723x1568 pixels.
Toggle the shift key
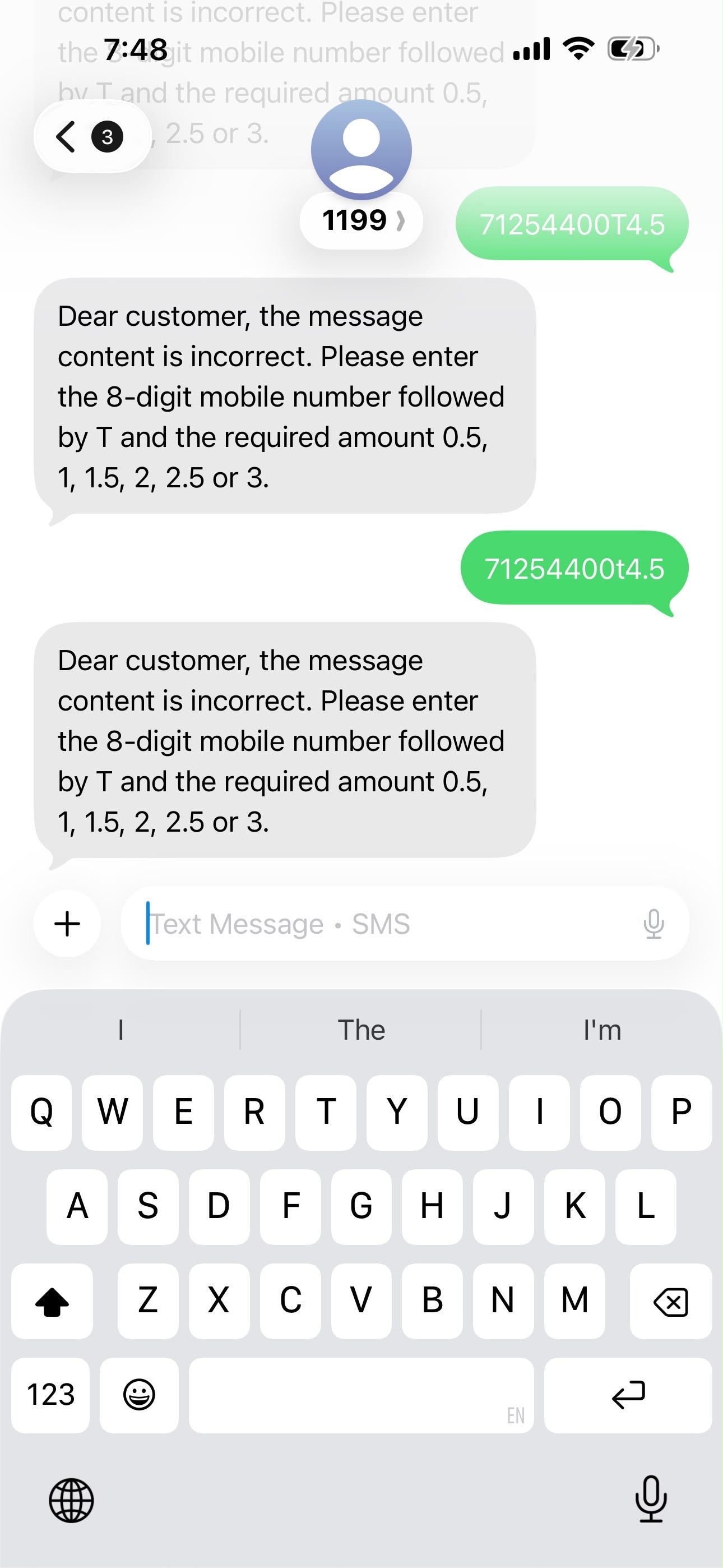click(52, 1301)
